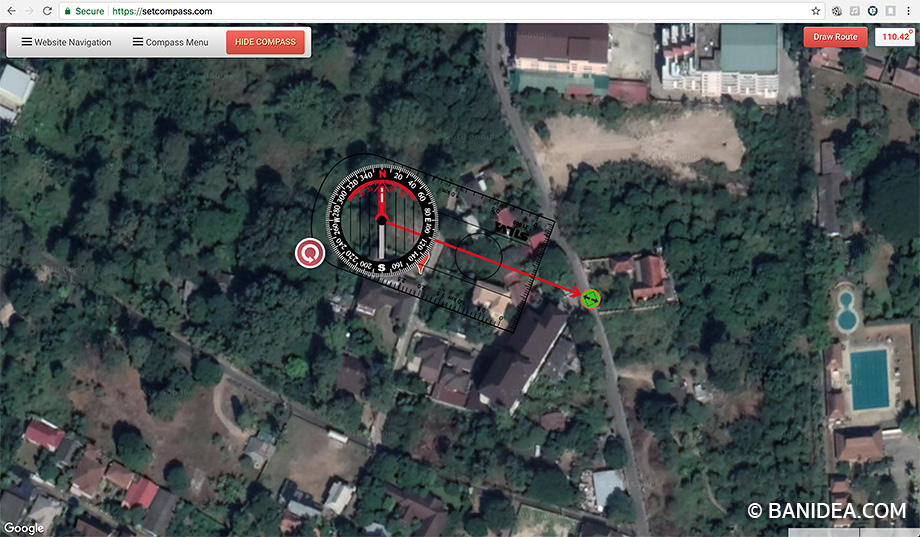
Task: Tap the Draw Route button
Action: coord(835,37)
